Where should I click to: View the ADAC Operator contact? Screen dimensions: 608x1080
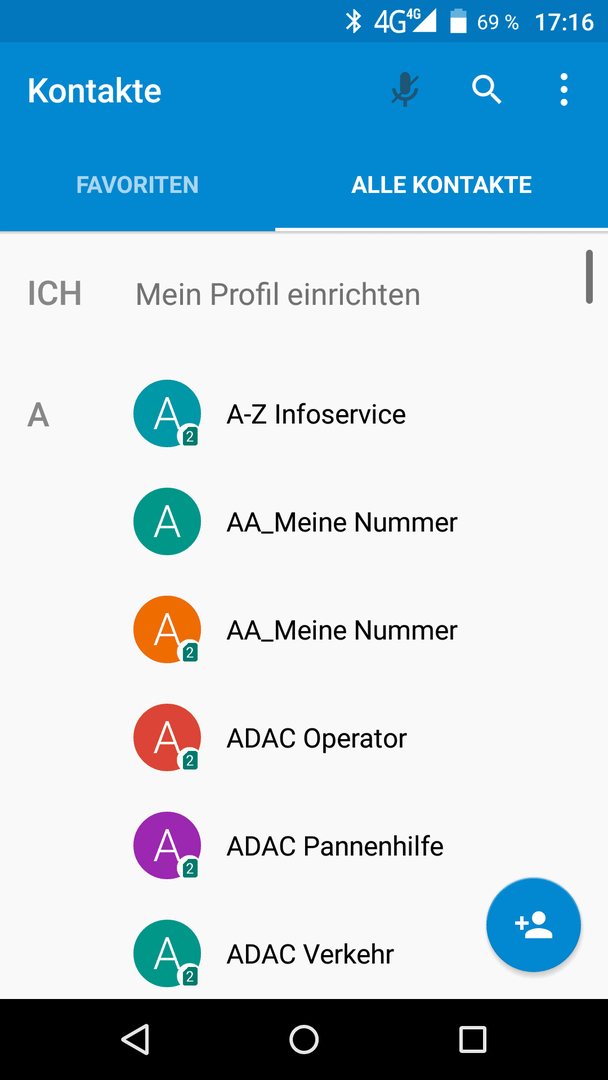click(304, 738)
